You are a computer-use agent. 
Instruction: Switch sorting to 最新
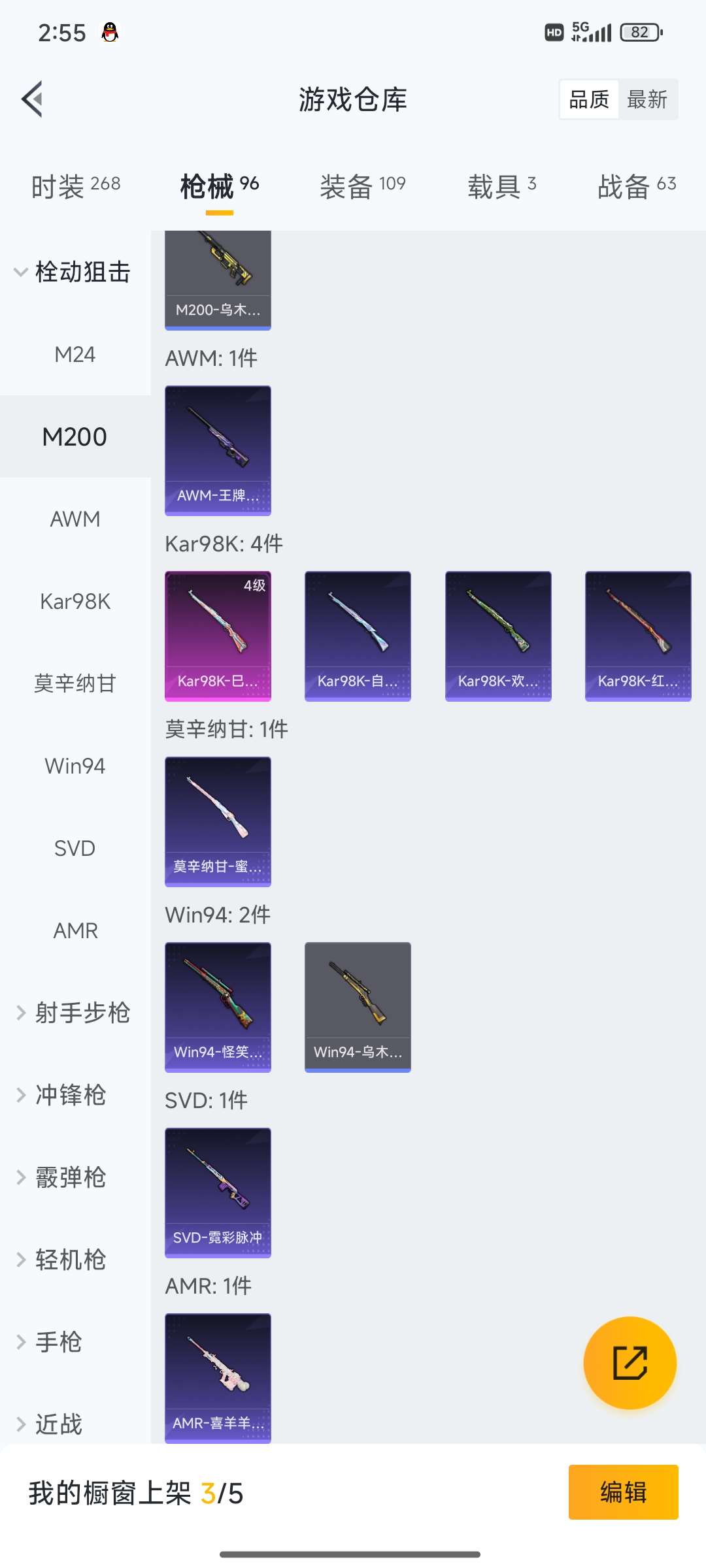[x=648, y=99]
